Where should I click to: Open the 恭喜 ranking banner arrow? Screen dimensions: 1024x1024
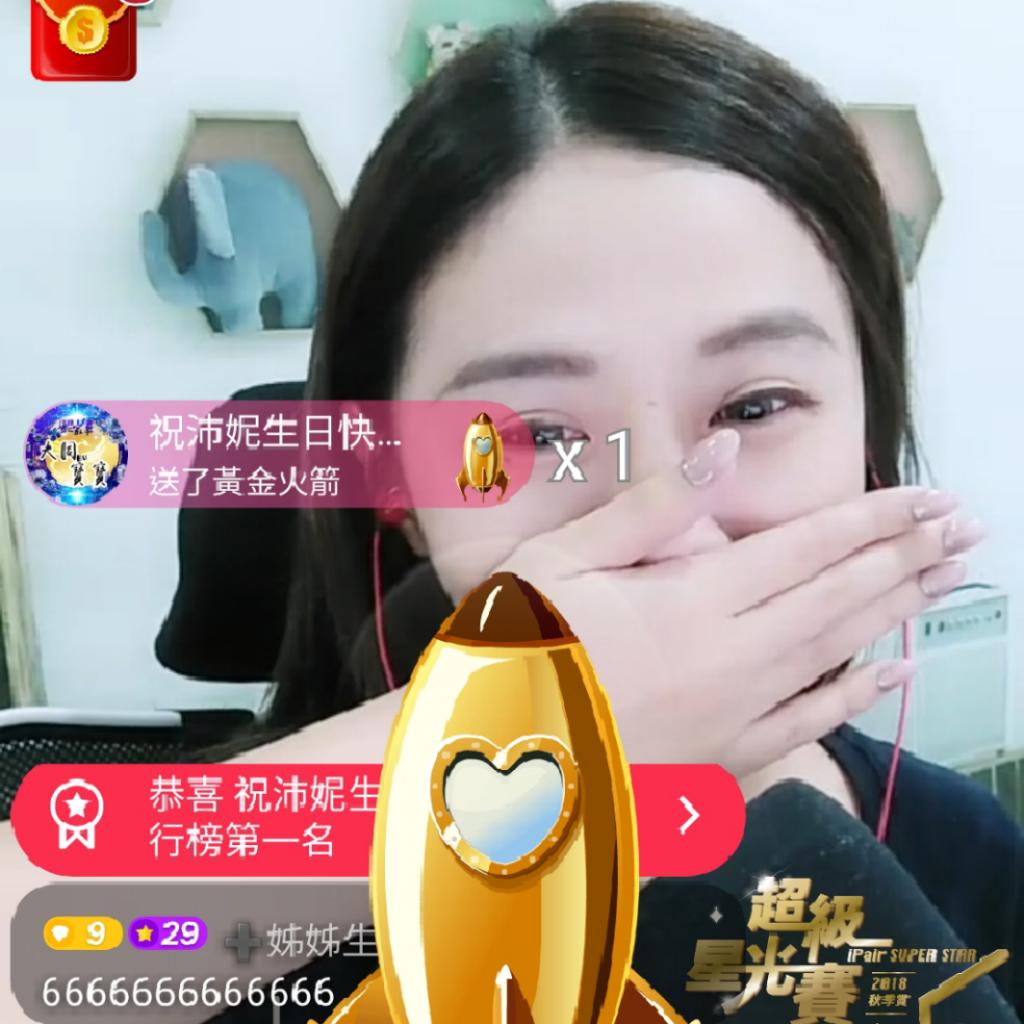point(690,816)
